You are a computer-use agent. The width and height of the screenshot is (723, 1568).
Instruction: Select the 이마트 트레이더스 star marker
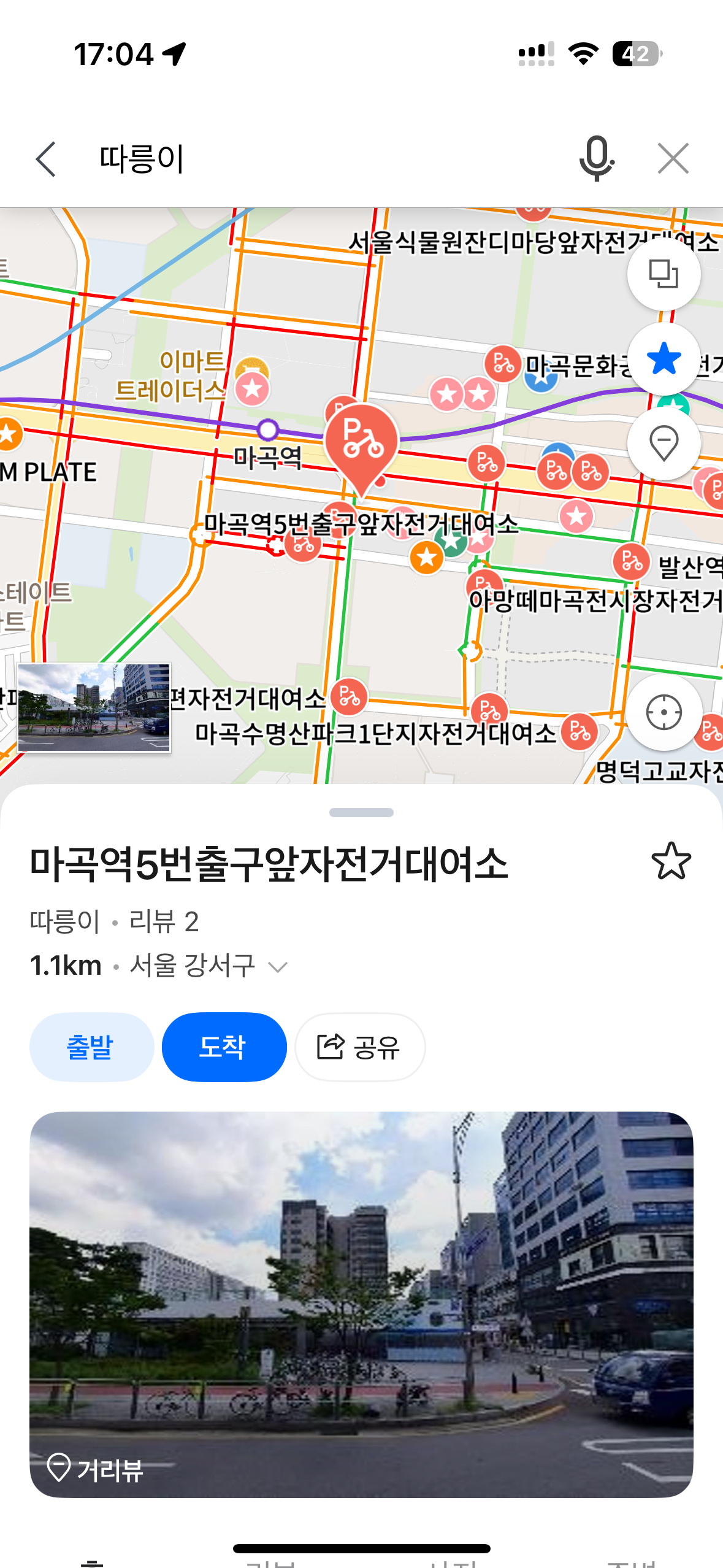[x=252, y=389]
